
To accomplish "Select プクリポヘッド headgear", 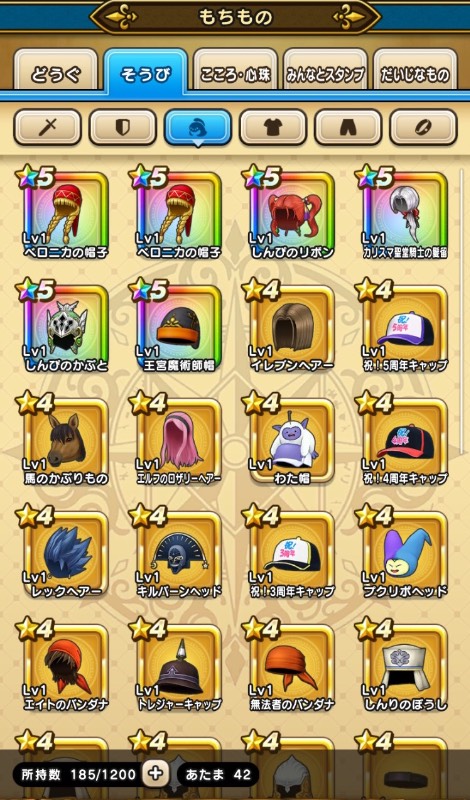I will pos(405,554).
